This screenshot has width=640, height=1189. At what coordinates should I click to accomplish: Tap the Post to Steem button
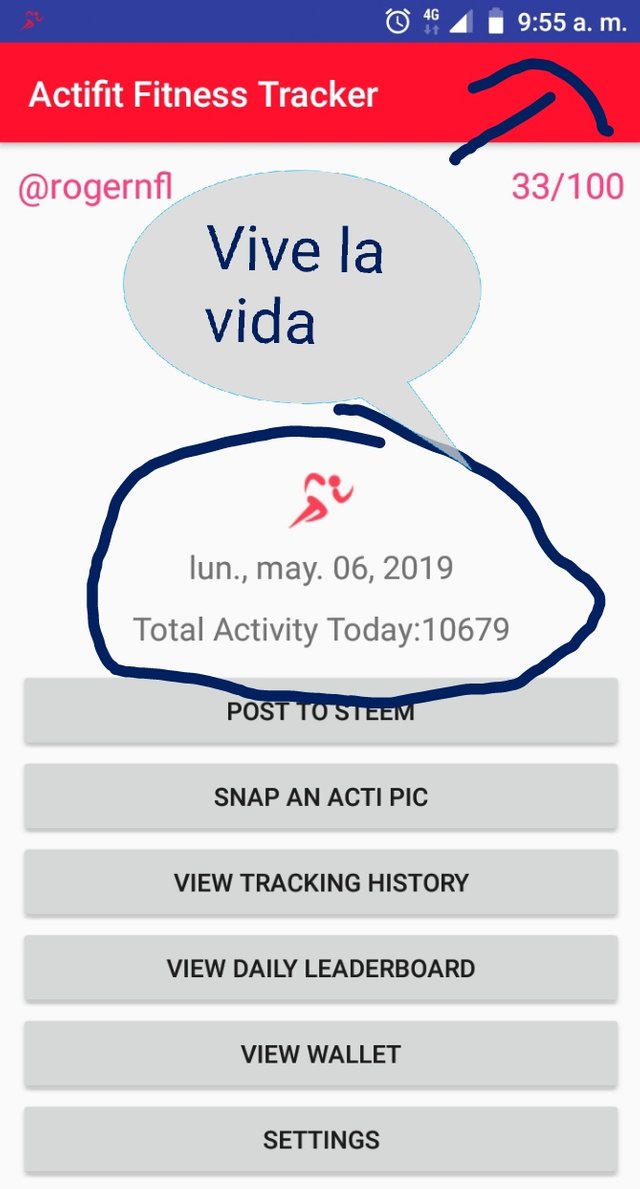click(x=320, y=711)
